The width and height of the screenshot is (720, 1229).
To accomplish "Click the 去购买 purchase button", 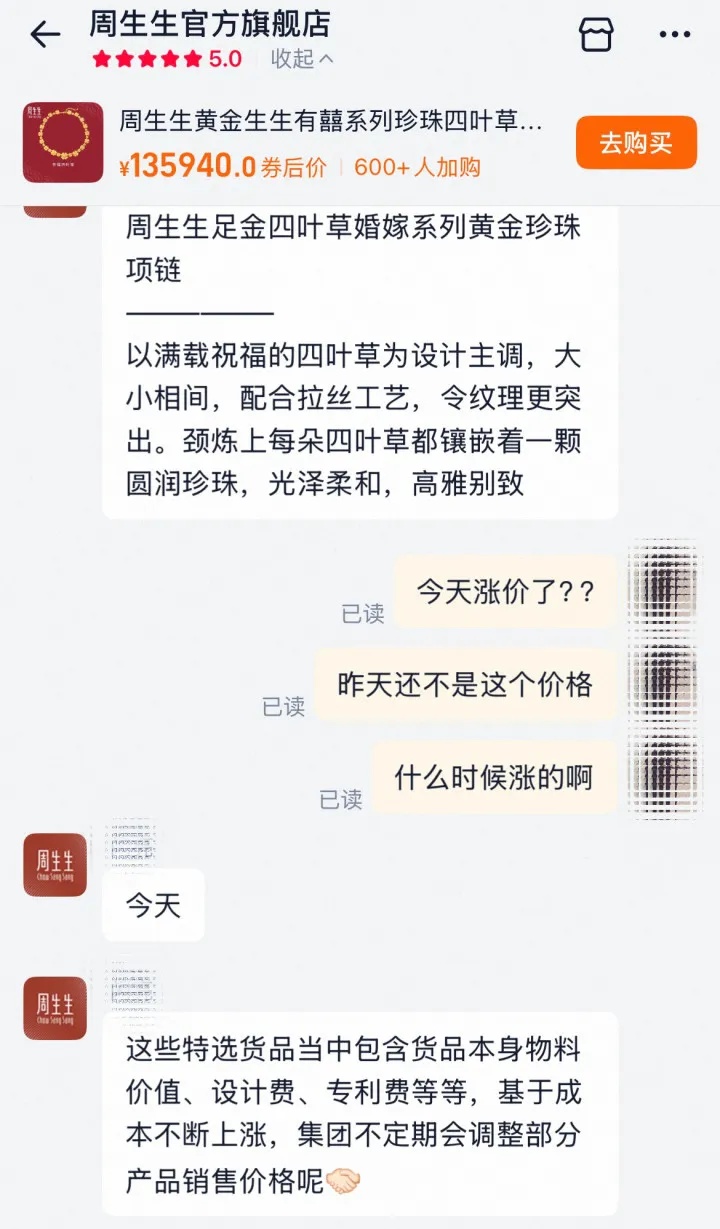I will [x=636, y=143].
